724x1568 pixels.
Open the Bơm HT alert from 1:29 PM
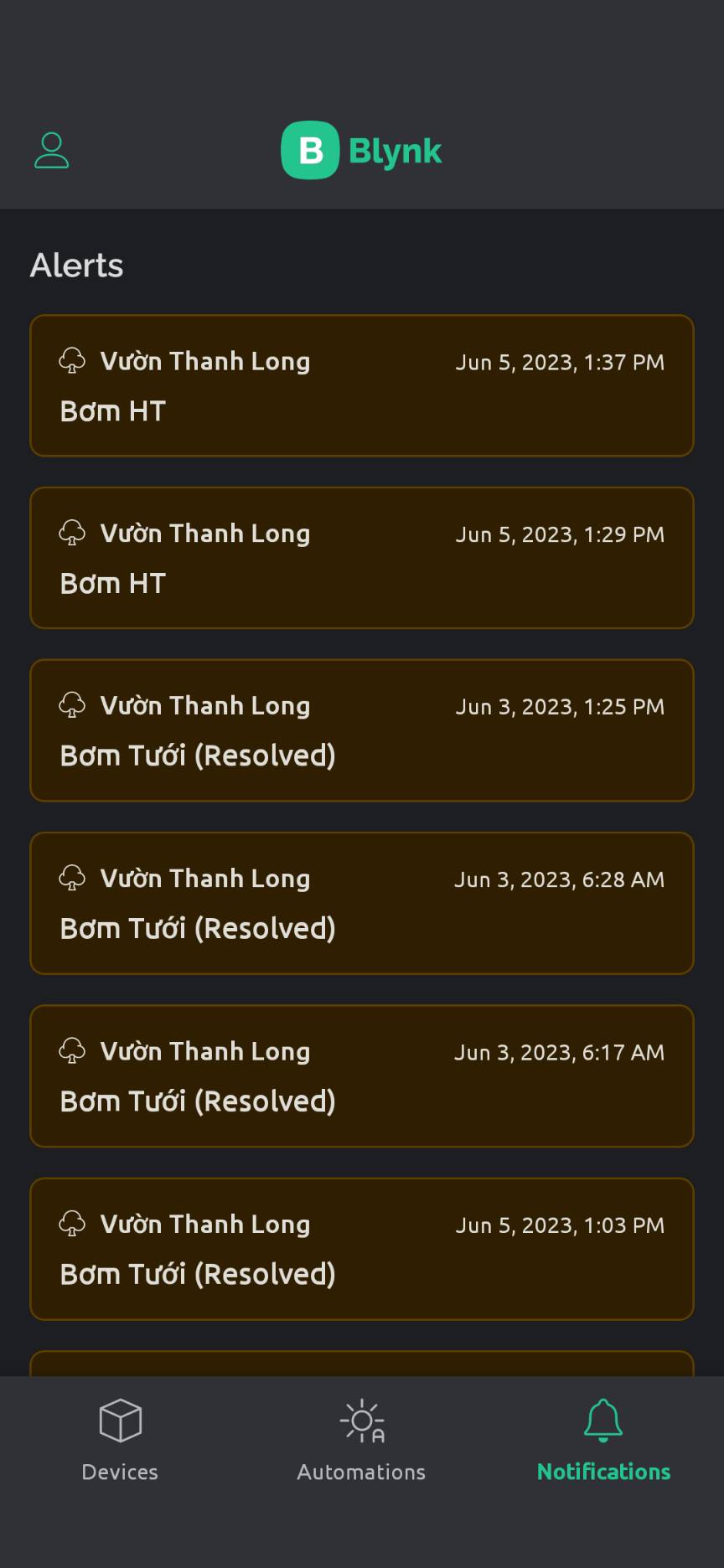[362, 558]
